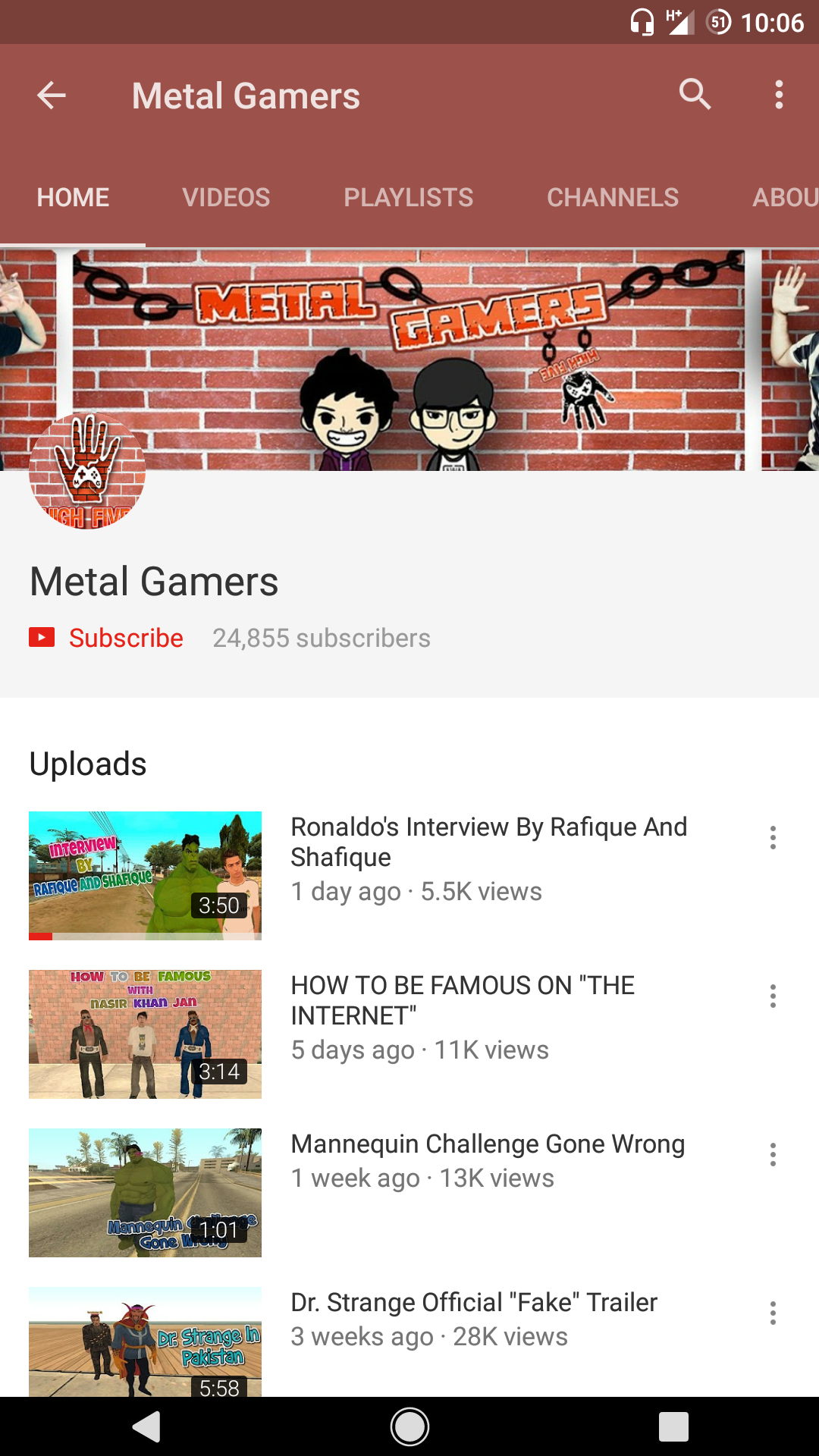The image size is (819, 1456).
Task: Switch to the Videos tab
Action: pyautogui.click(x=226, y=197)
